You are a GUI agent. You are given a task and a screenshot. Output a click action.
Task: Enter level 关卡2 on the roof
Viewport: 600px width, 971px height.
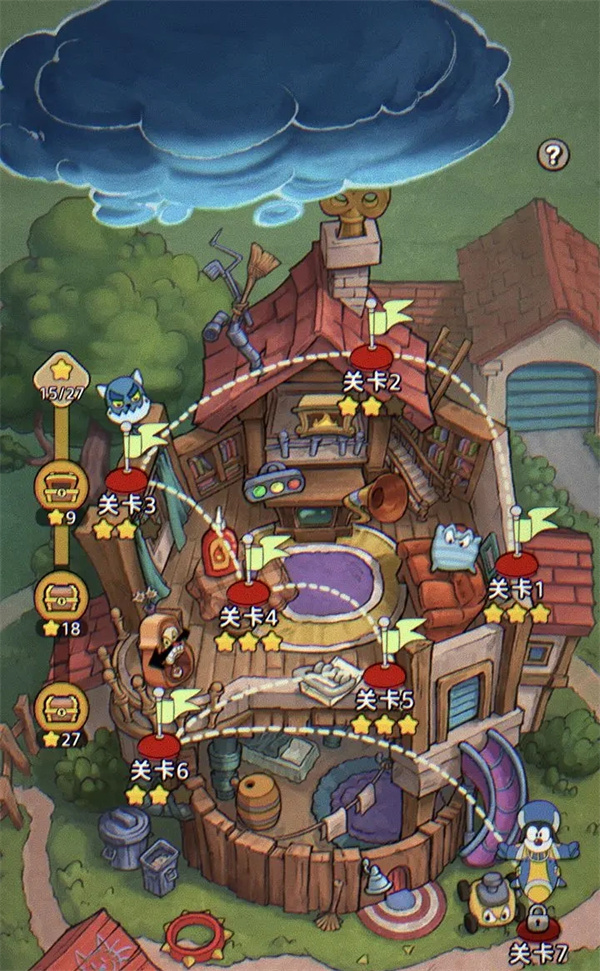coord(371,357)
